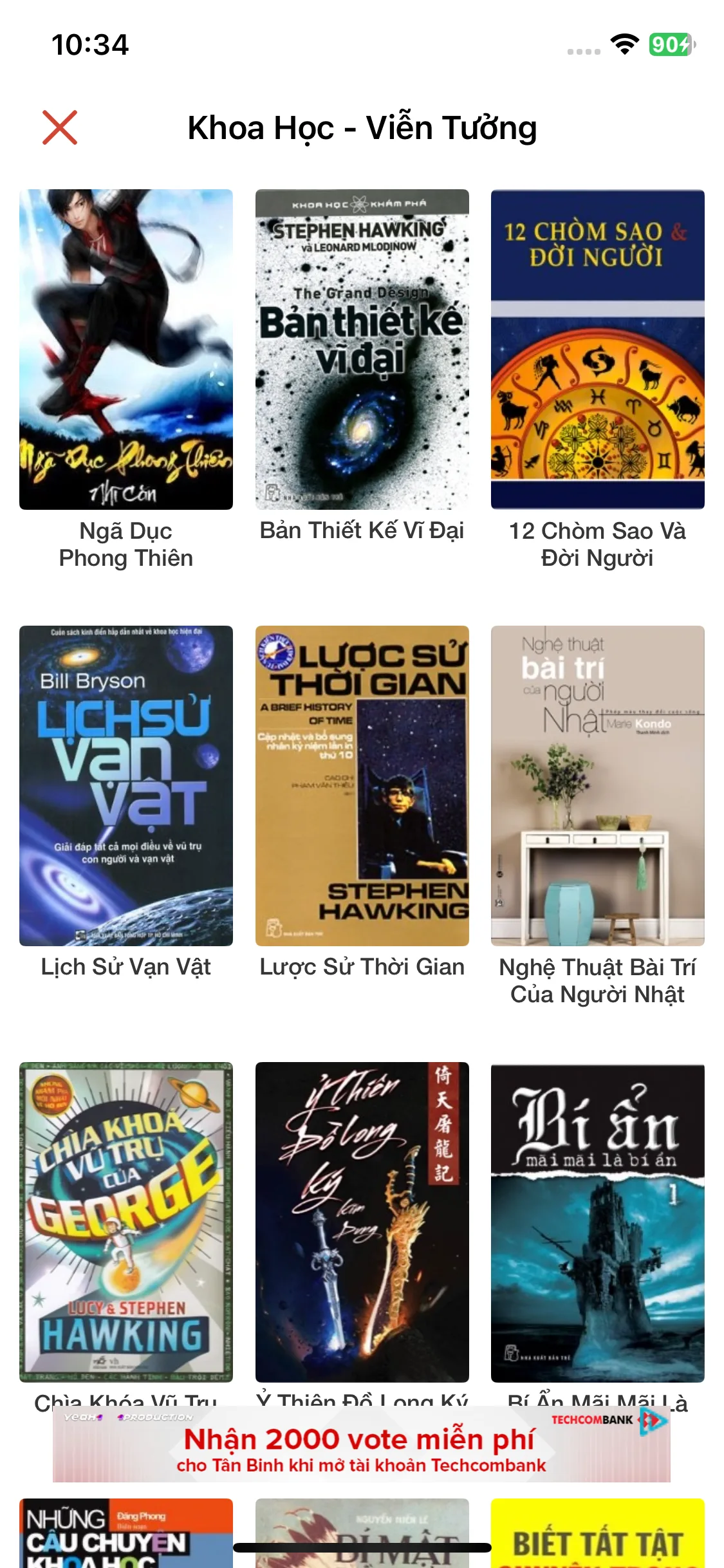View the book Lược Sử Thời Gian

pyautogui.click(x=362, y=785)
